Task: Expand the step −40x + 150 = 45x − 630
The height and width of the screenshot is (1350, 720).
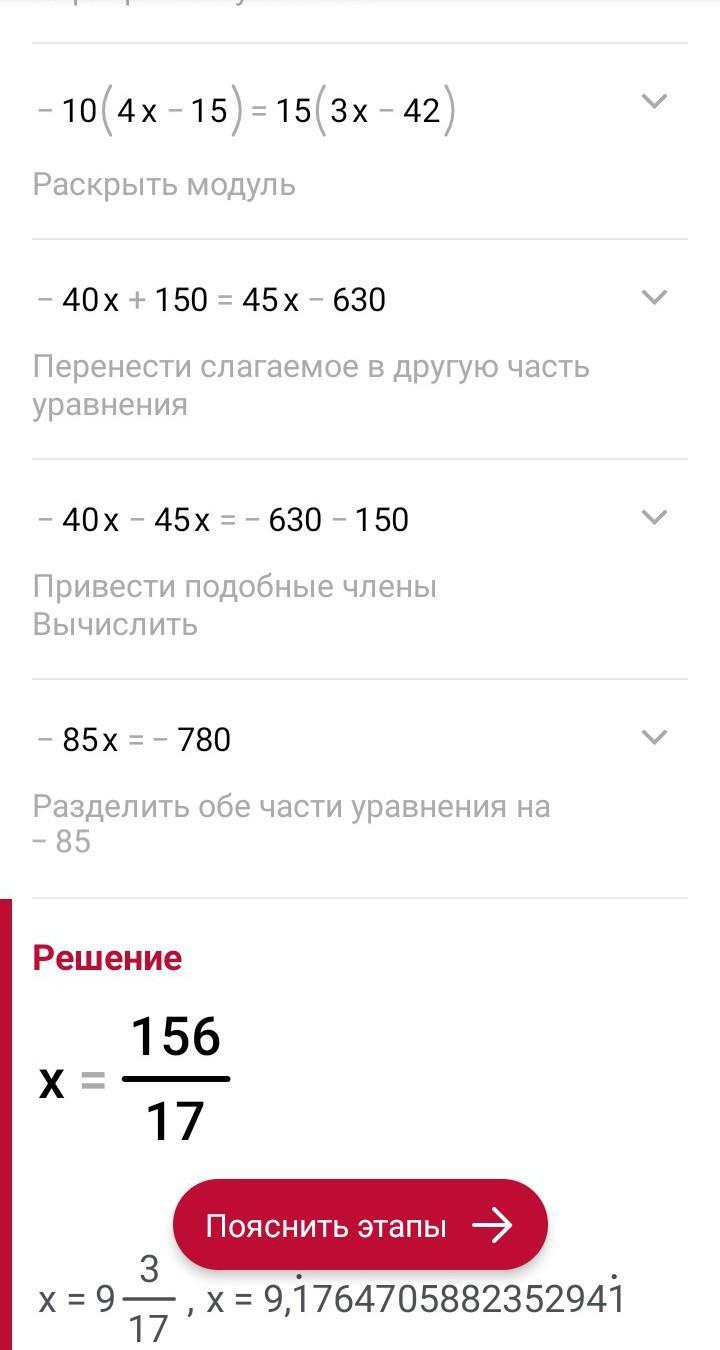Action: click(x=653, y=297)
